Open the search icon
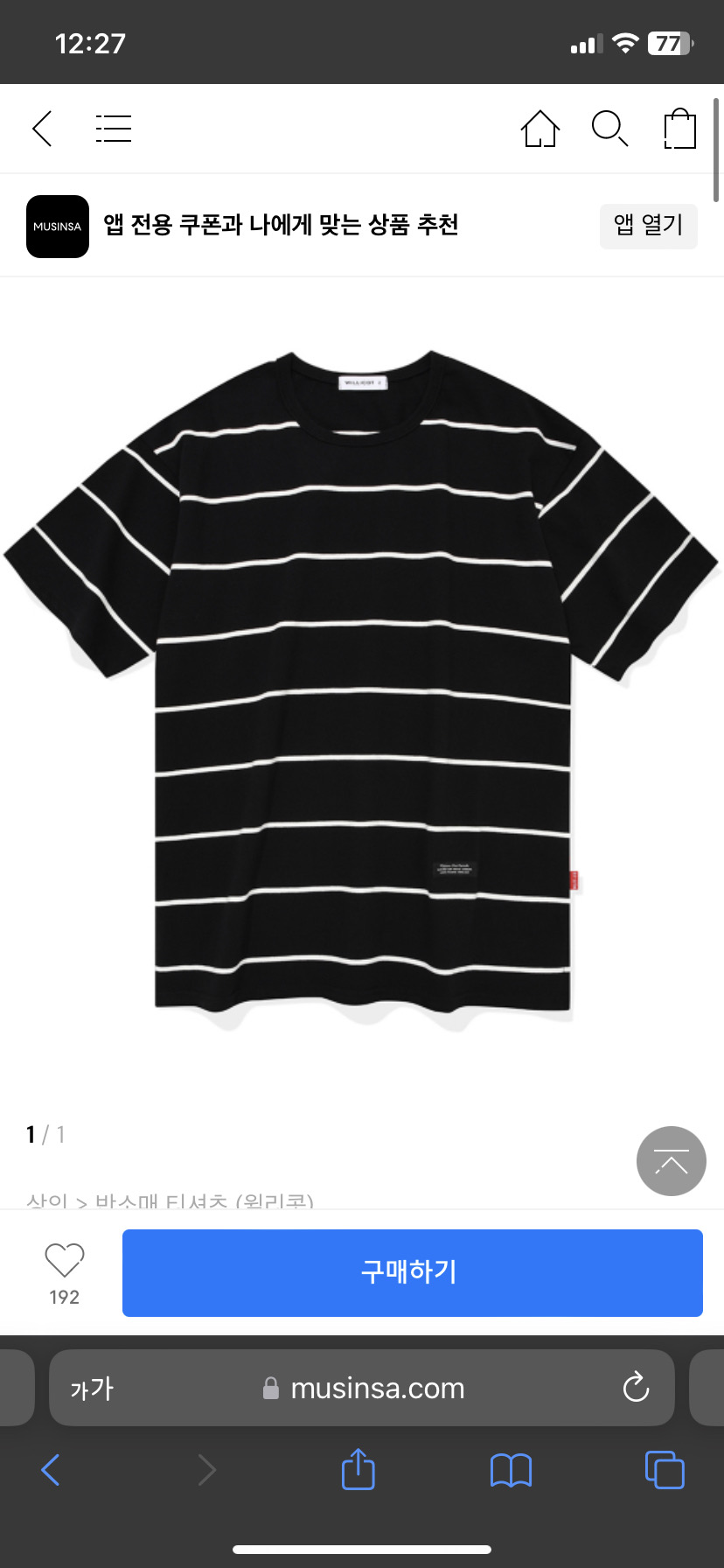Screen dimensions: 724x1568 [609, 129]
